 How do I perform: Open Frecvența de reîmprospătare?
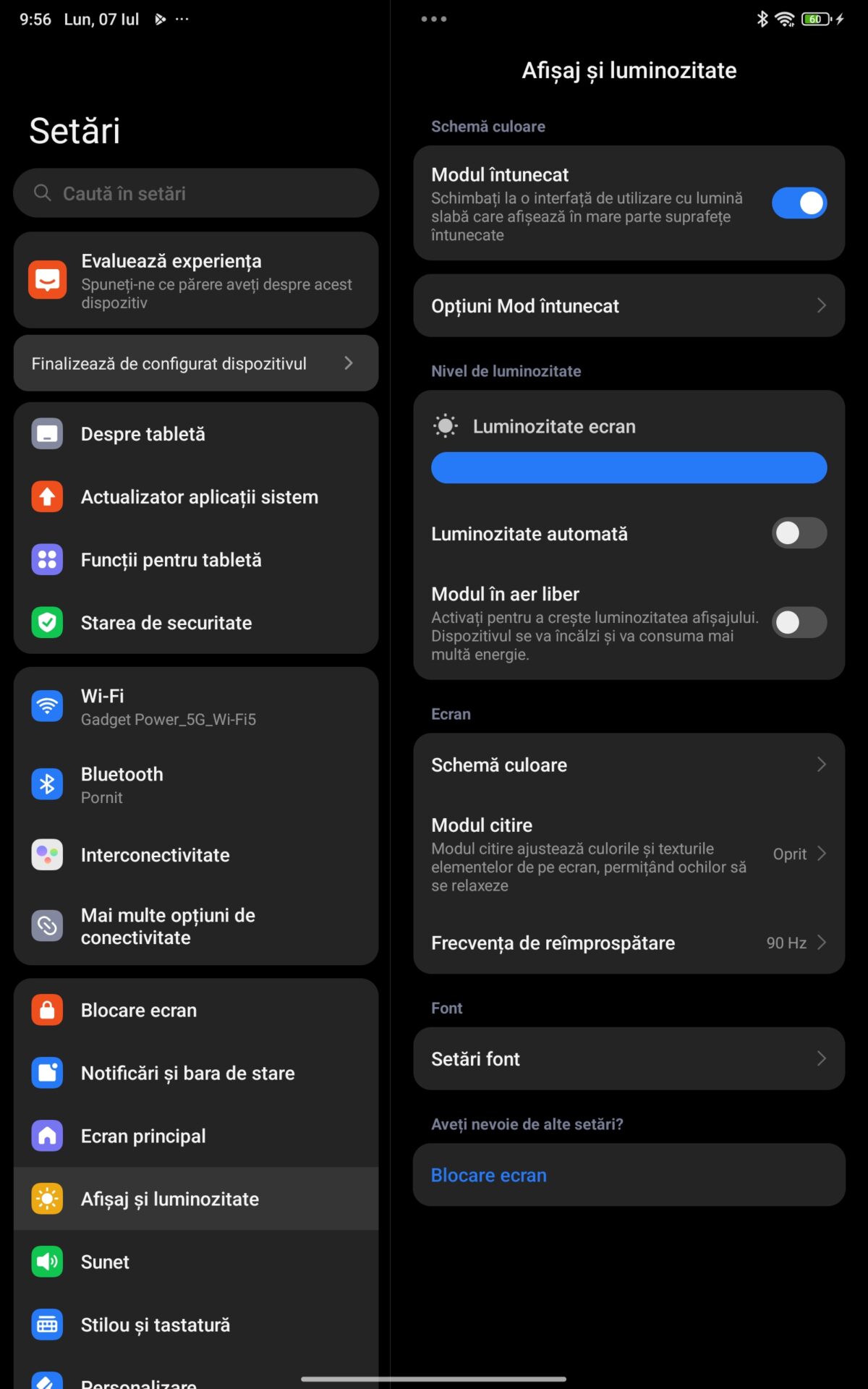tap(628, 943)
